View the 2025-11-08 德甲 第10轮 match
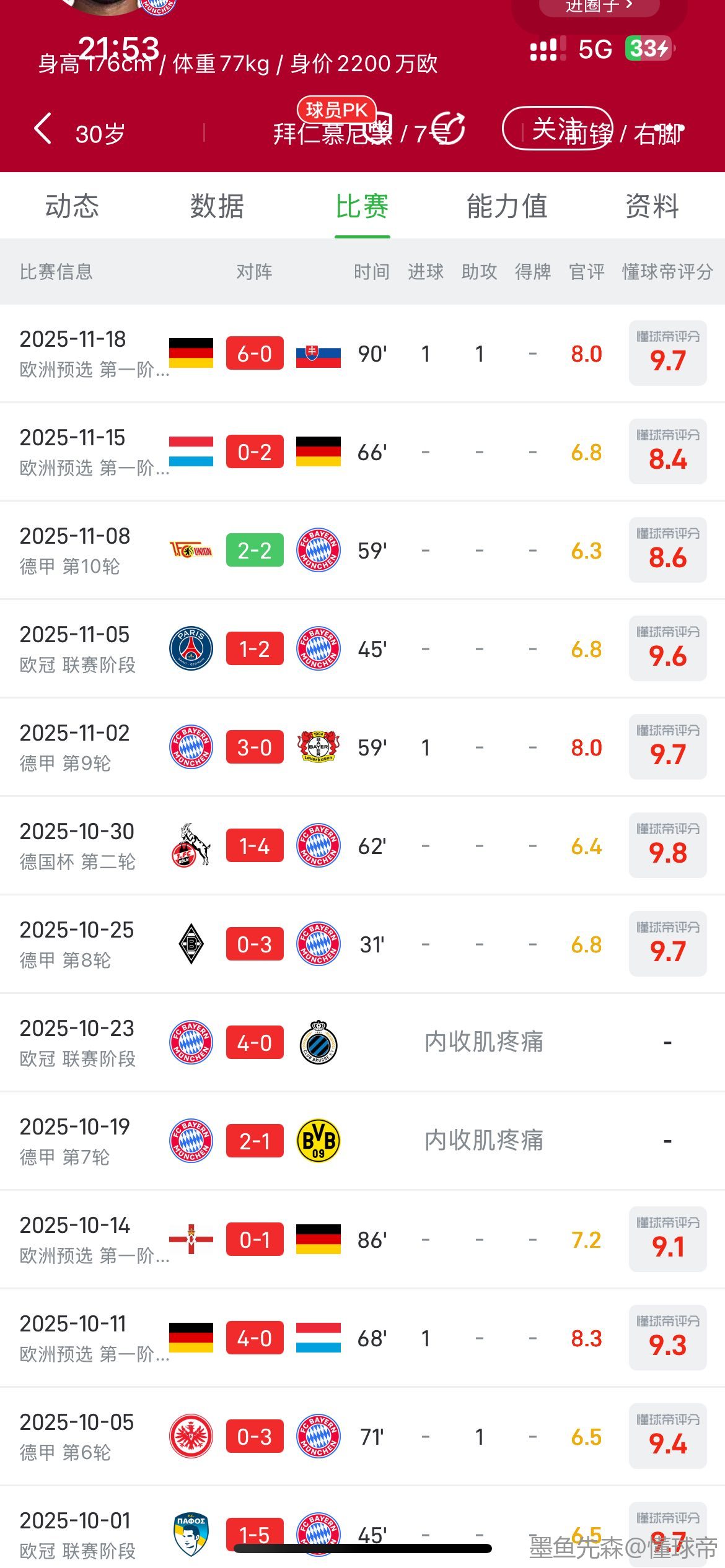This screenshot has width=725, height=1568. (x=255, y=551)
